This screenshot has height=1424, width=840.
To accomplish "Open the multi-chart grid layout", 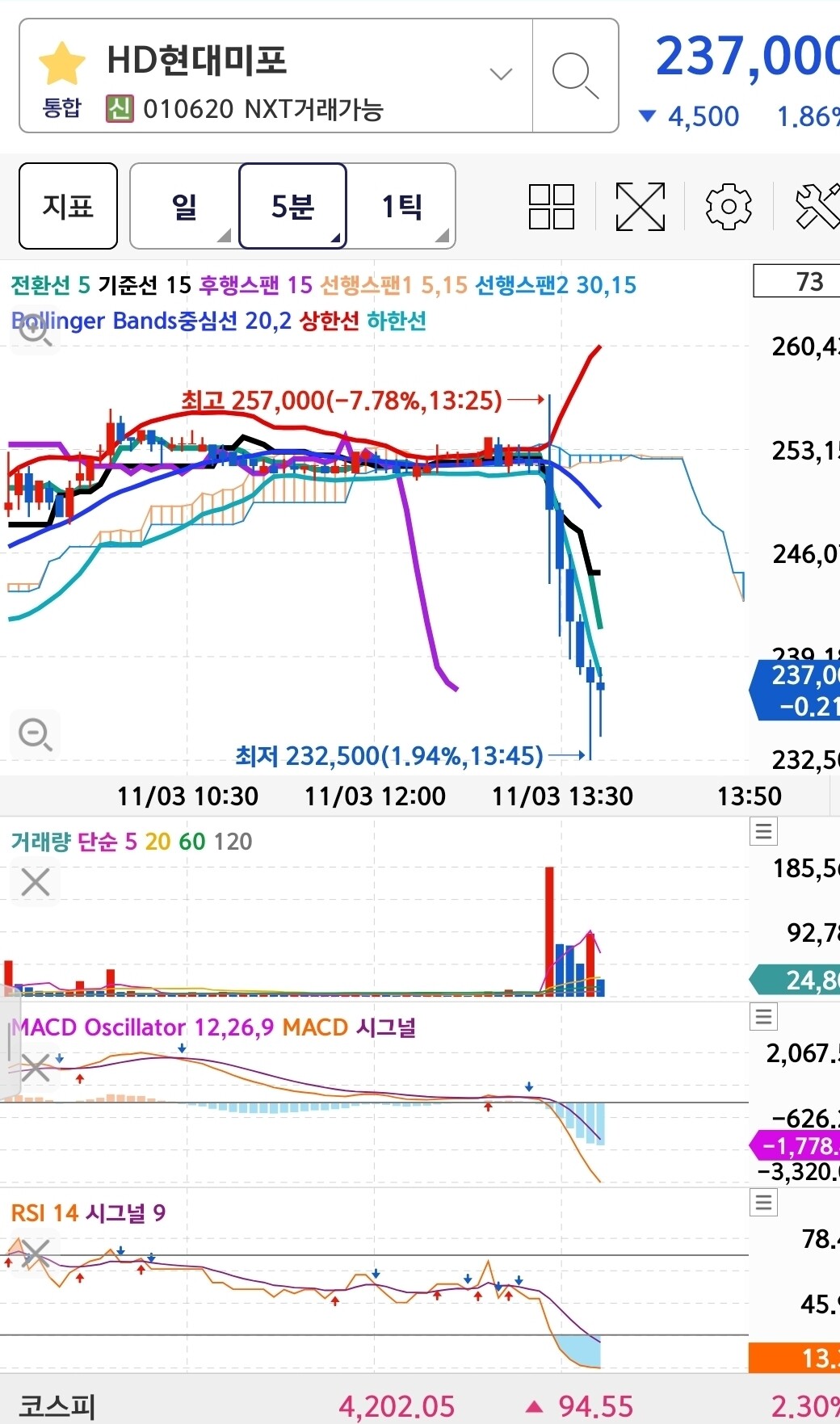I will coord(551,207).
